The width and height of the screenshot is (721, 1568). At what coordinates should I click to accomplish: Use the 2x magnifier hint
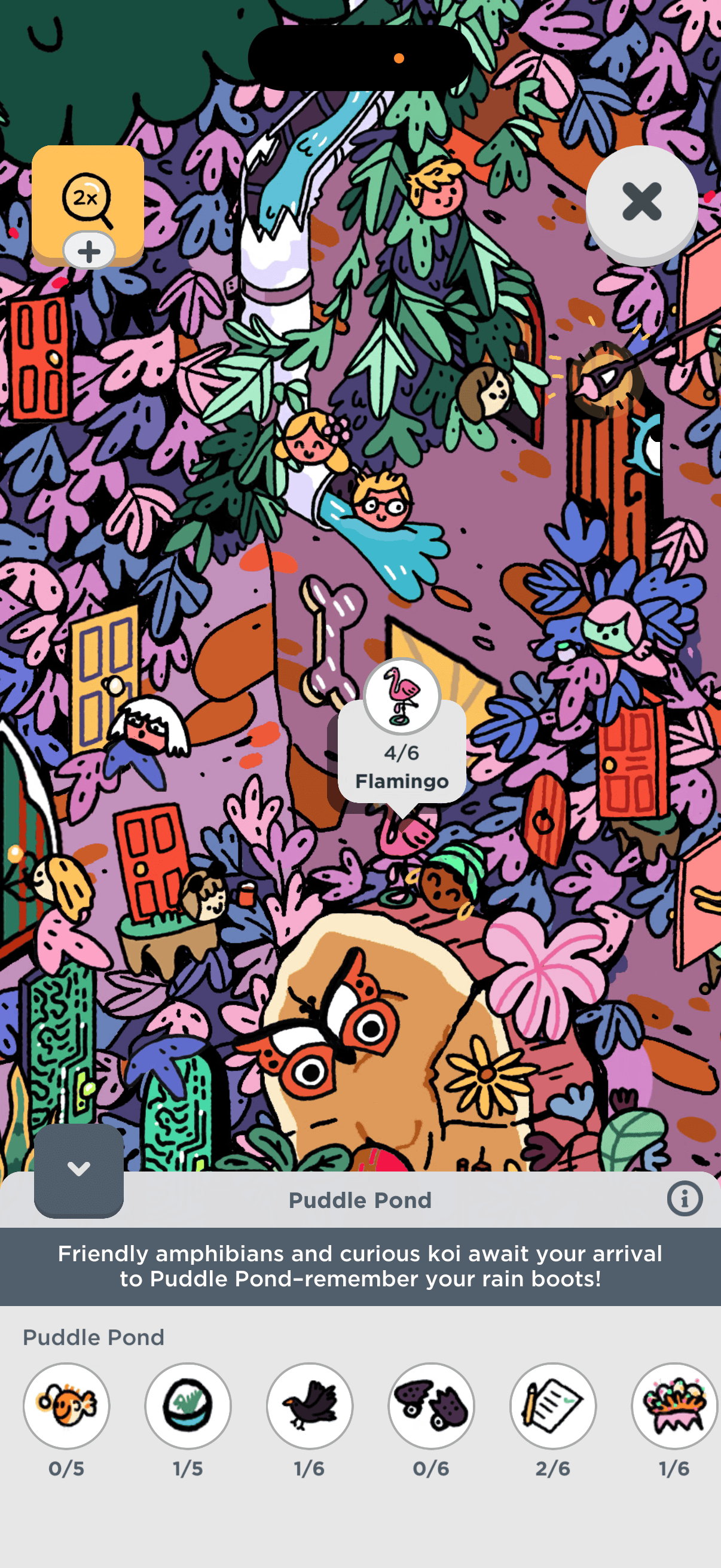pyautogui.click(x=88, y=198)
